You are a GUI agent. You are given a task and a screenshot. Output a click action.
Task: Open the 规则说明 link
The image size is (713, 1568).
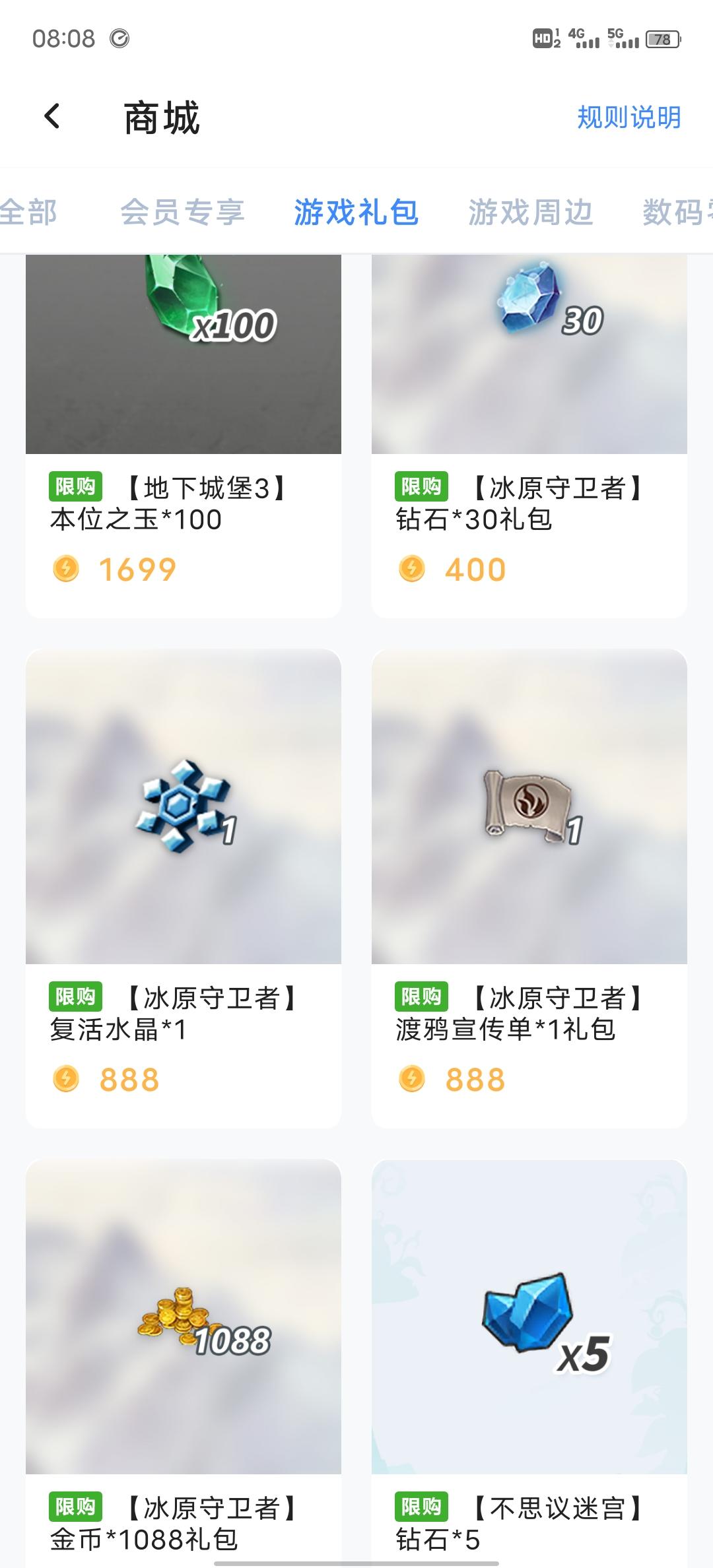click(x=628, y=117)
